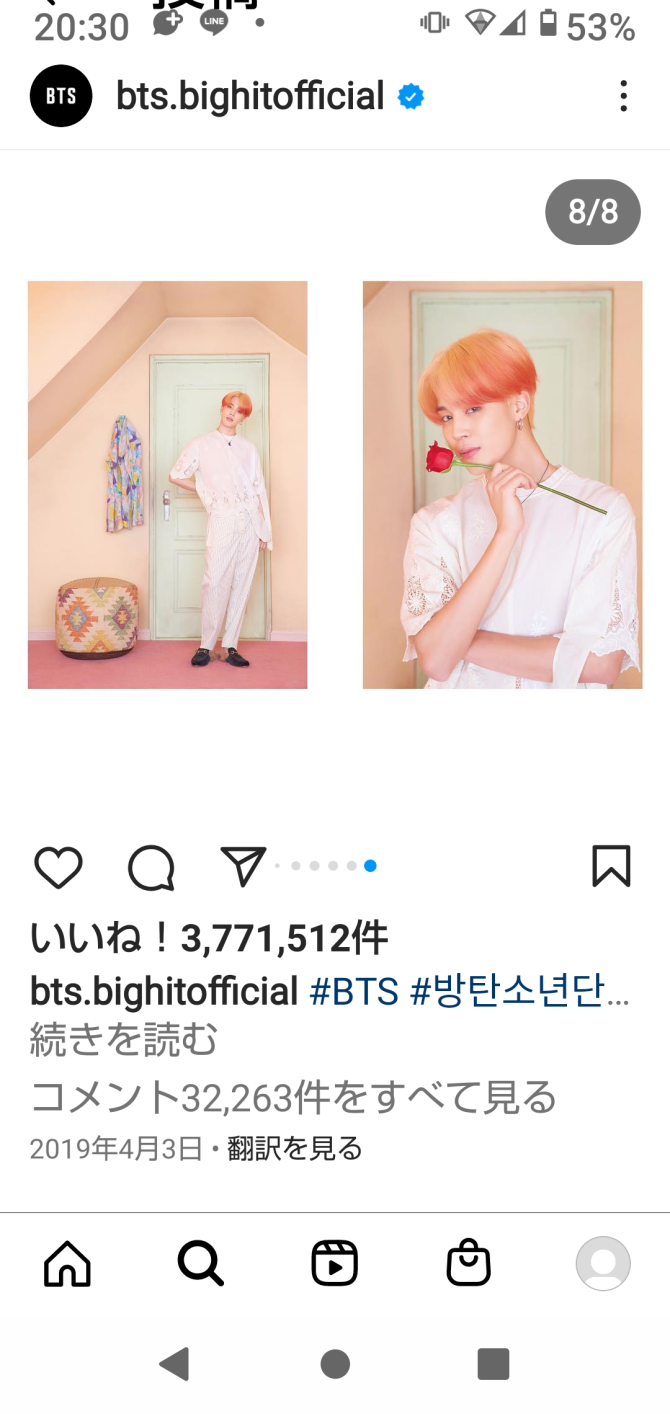
Task: Share the post via paper plane icon
Action: pyautogui.click(x=243, y=867)
